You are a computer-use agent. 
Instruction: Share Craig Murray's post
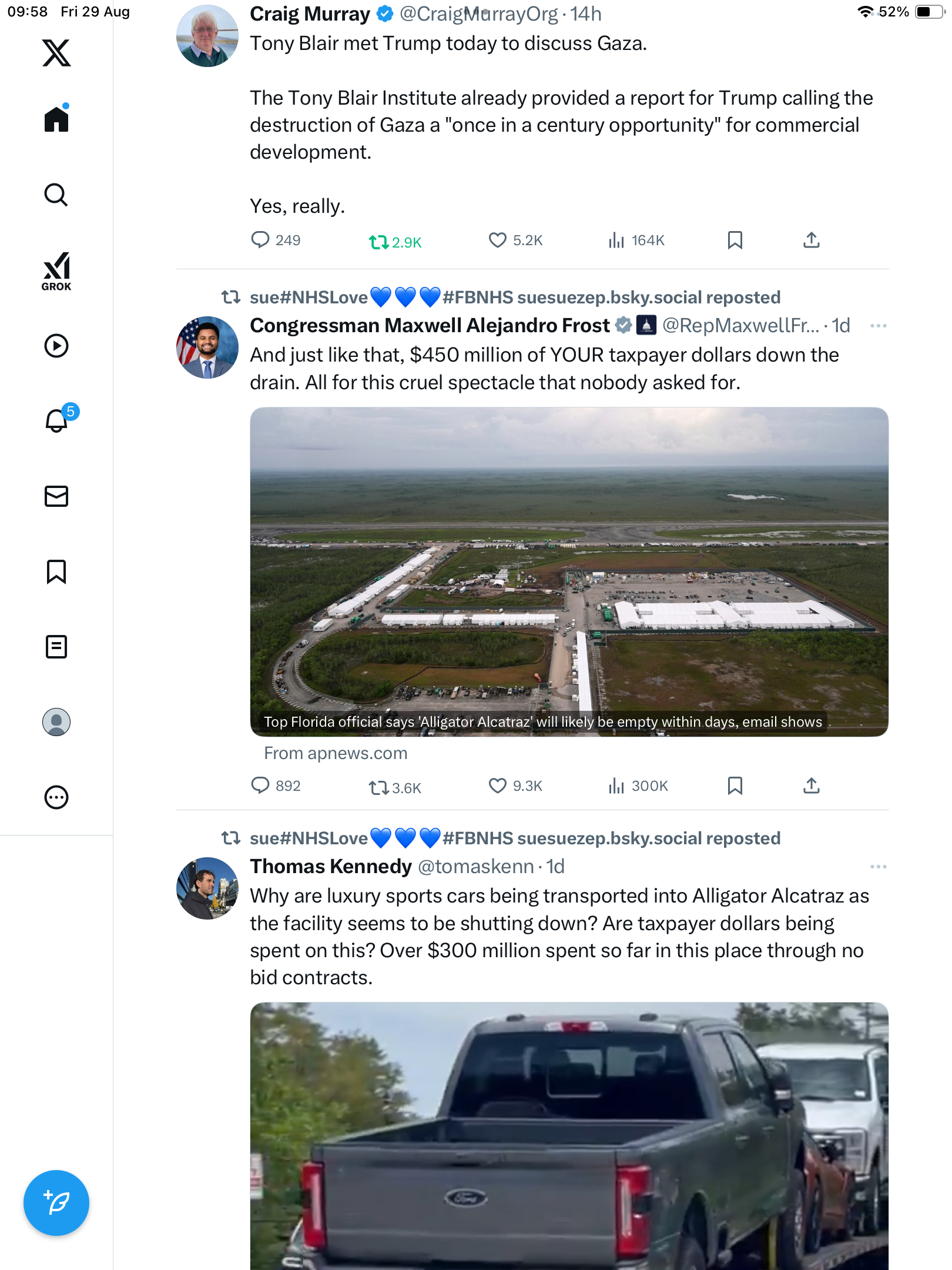[x=811, y=240]
